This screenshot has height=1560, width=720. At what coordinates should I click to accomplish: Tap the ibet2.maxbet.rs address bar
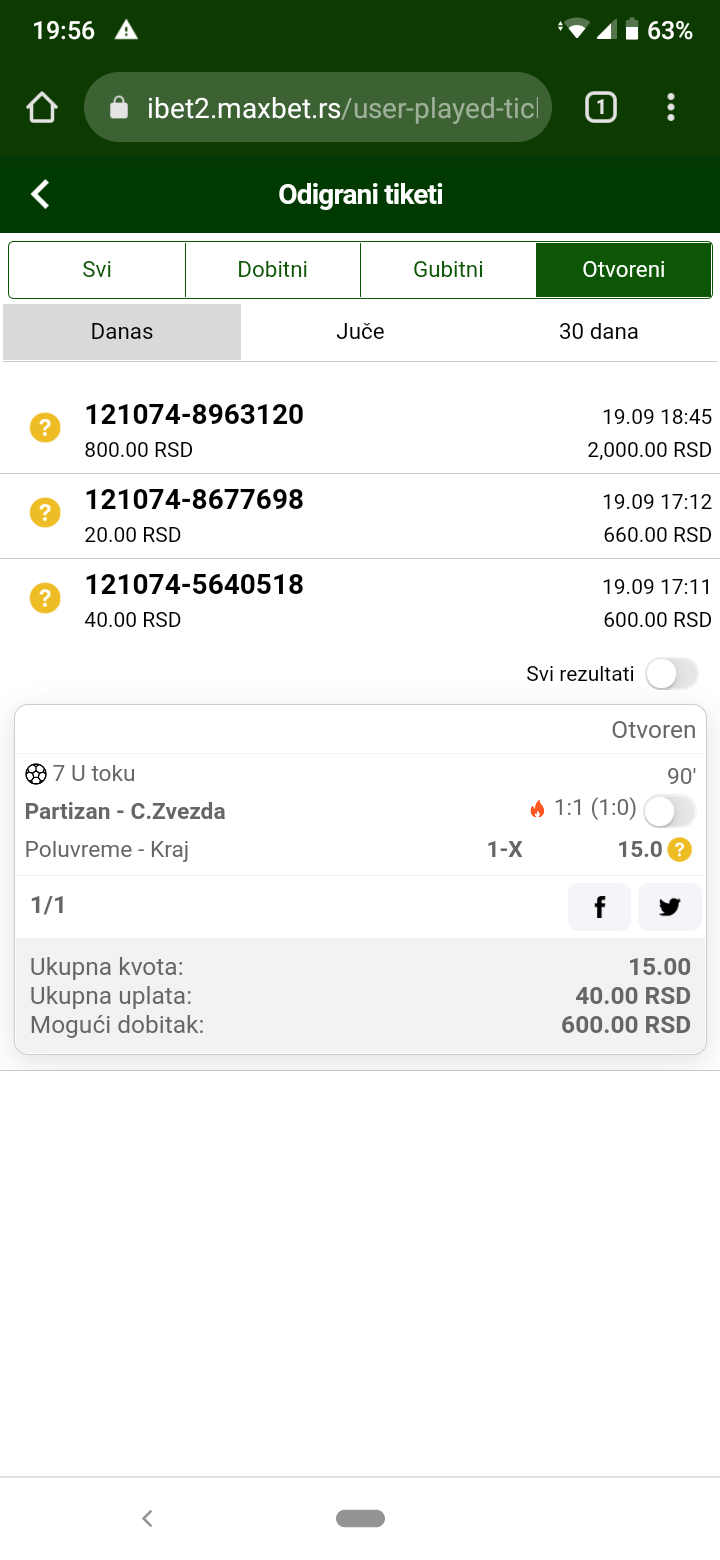point(318,107)
